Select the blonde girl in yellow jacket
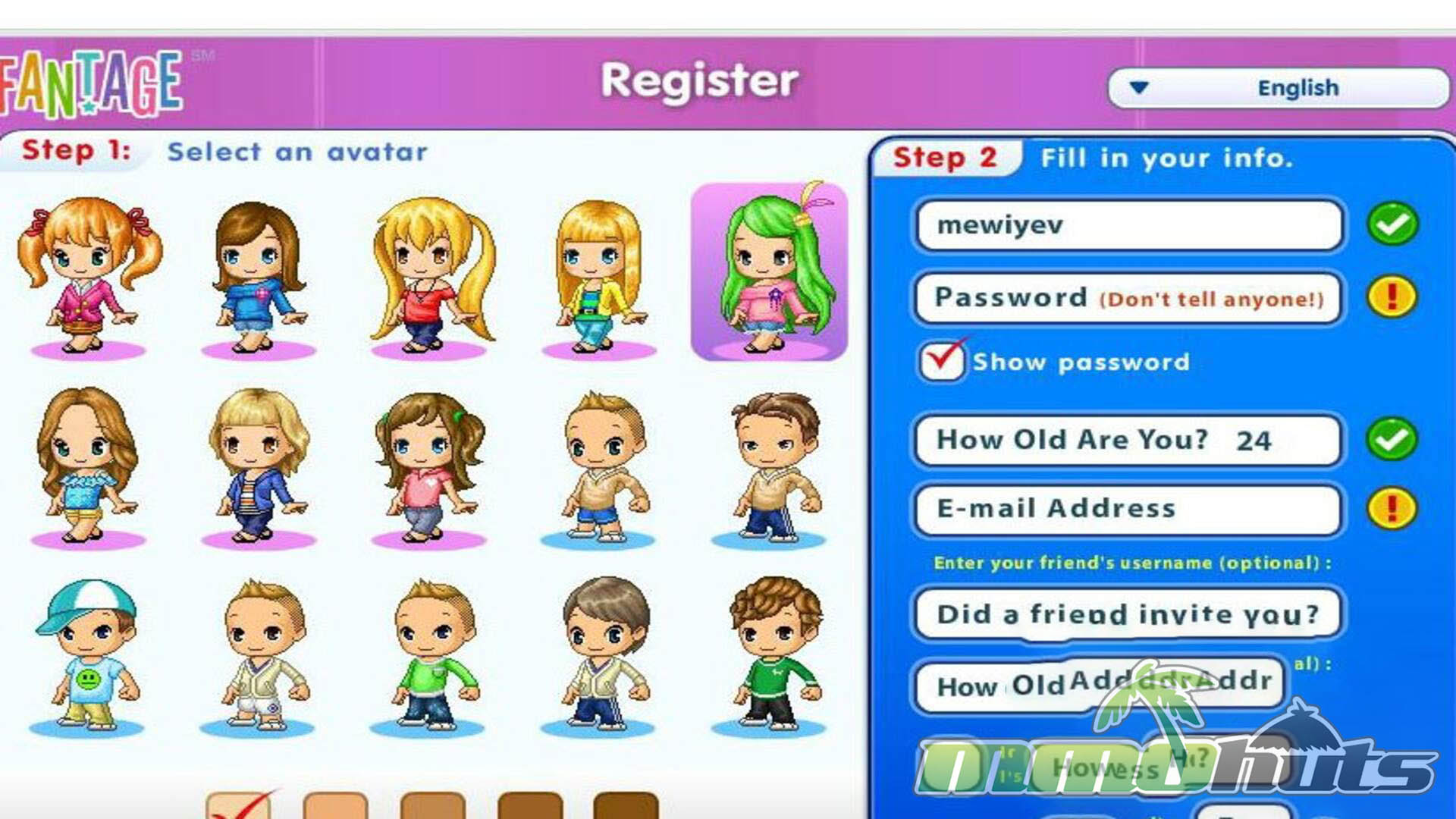 pyautogui.click(x=599, y=277)
